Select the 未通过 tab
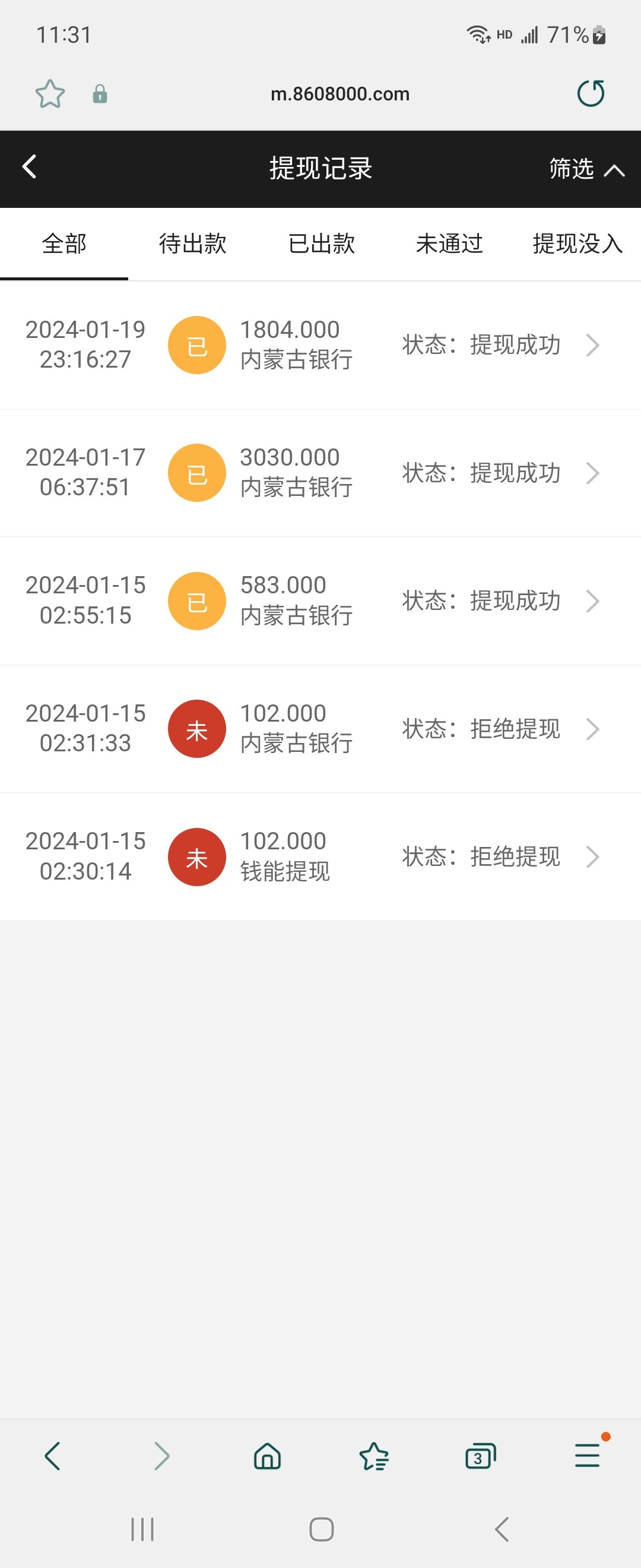Image resolution: width=641 pixels, height=1568 pixels. click(x=449, y=244)
